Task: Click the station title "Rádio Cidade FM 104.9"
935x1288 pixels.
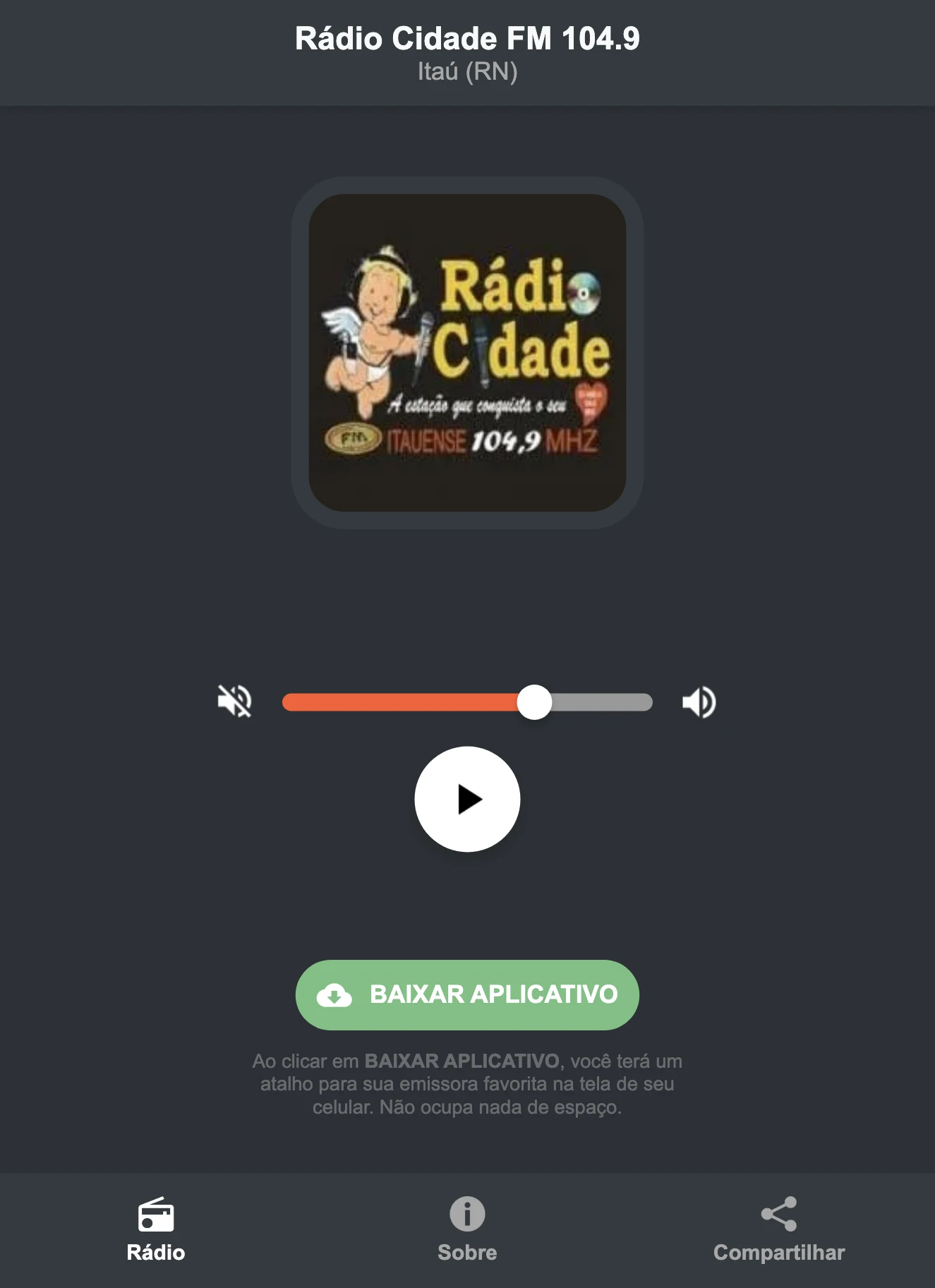Action: pyautogui.click(x=466, y=40)
